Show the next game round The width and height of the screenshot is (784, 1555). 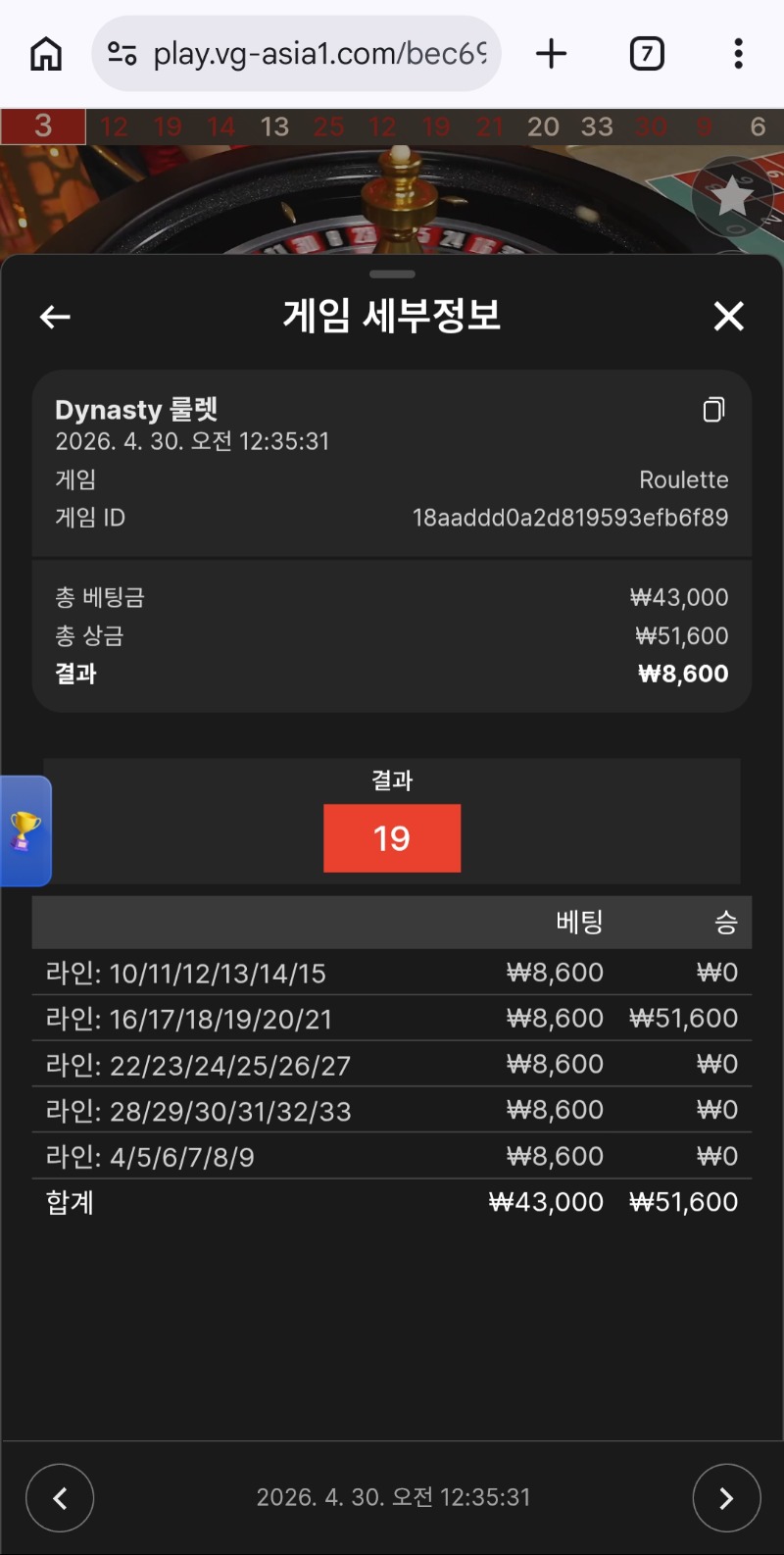pyautogui.click(x=726, y=1497)
